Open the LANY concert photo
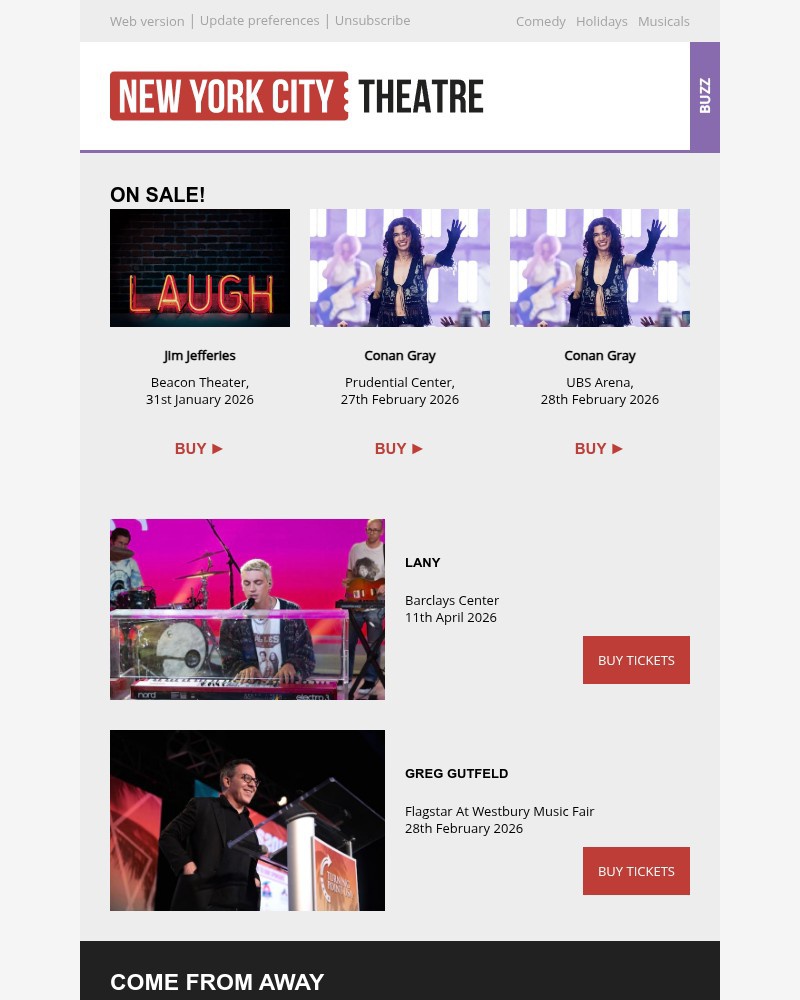 click(x=247, y=609)
